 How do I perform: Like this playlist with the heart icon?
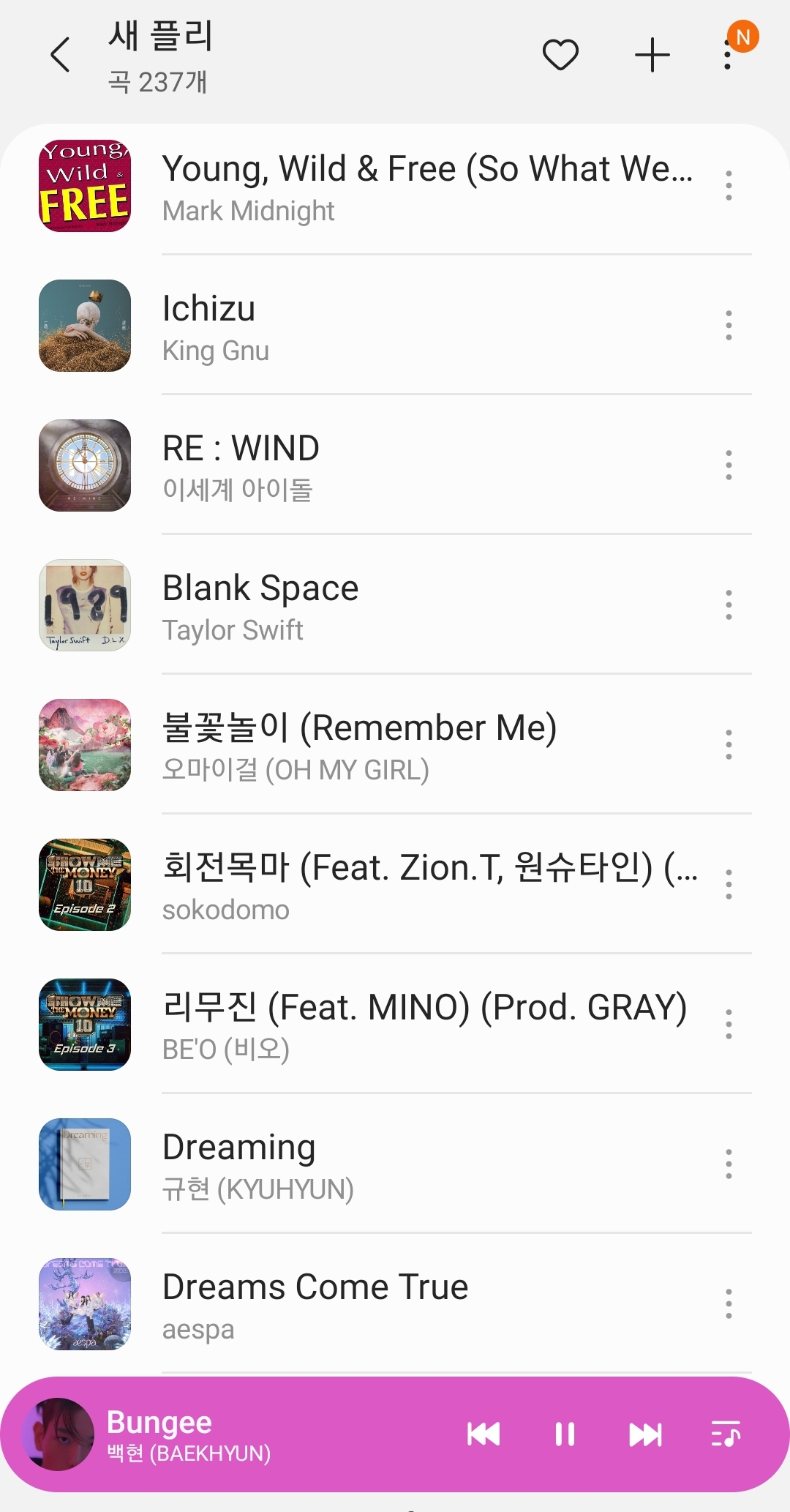coord(560,55)
